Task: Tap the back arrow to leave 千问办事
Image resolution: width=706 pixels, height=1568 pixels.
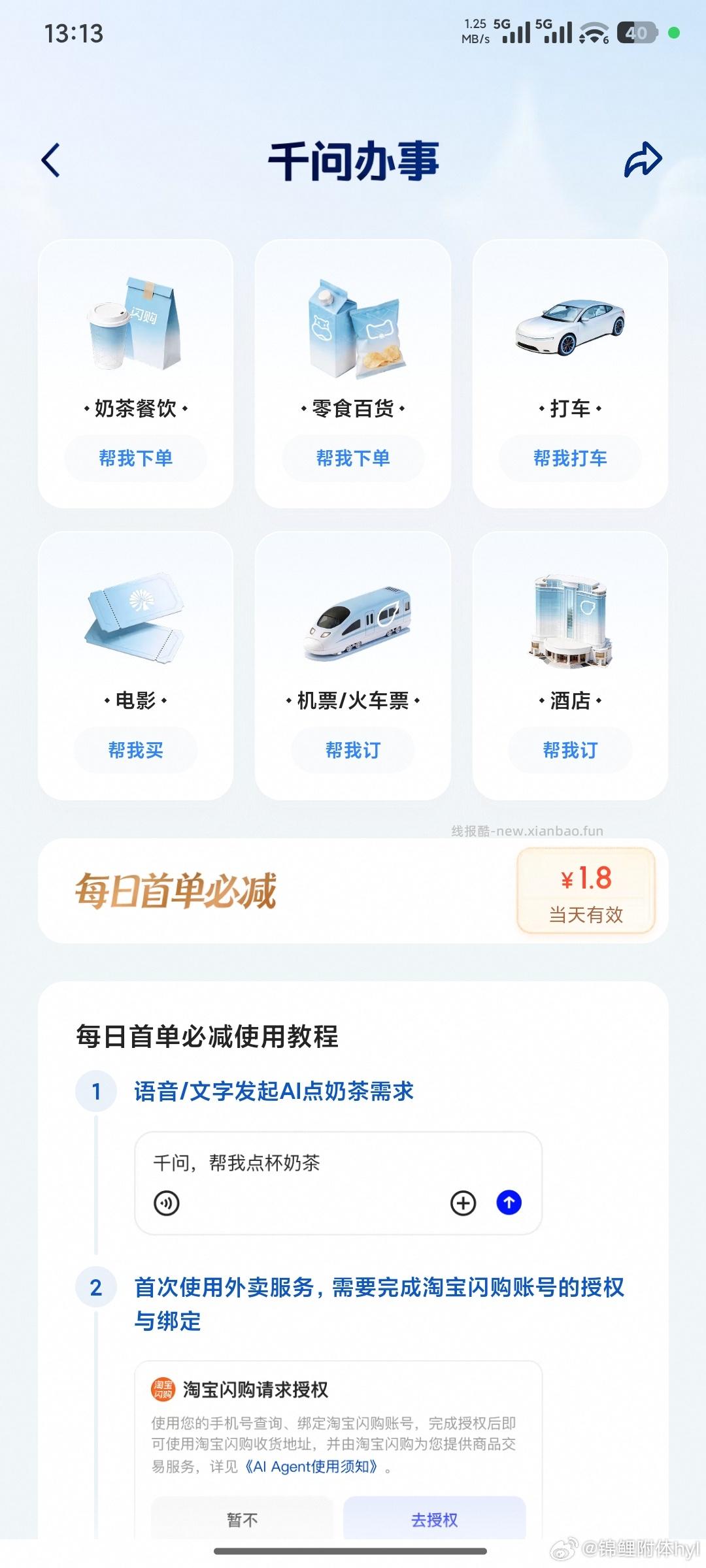Action: [51, 161]
